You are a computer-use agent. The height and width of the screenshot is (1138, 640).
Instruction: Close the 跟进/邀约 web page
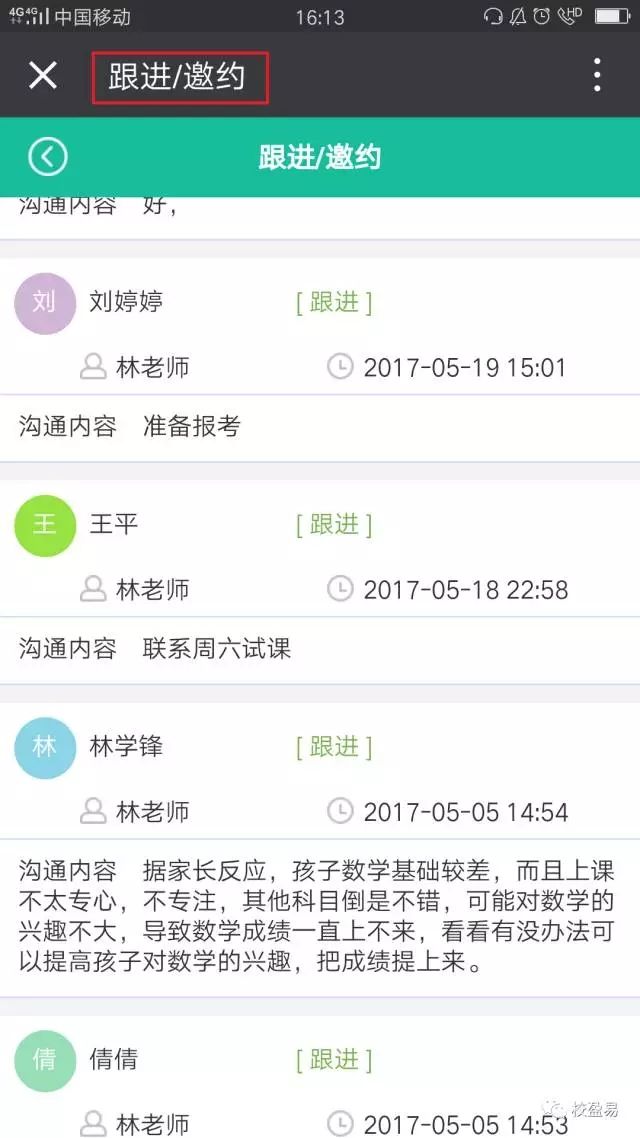pyautogui.click(x=43, y=75)
